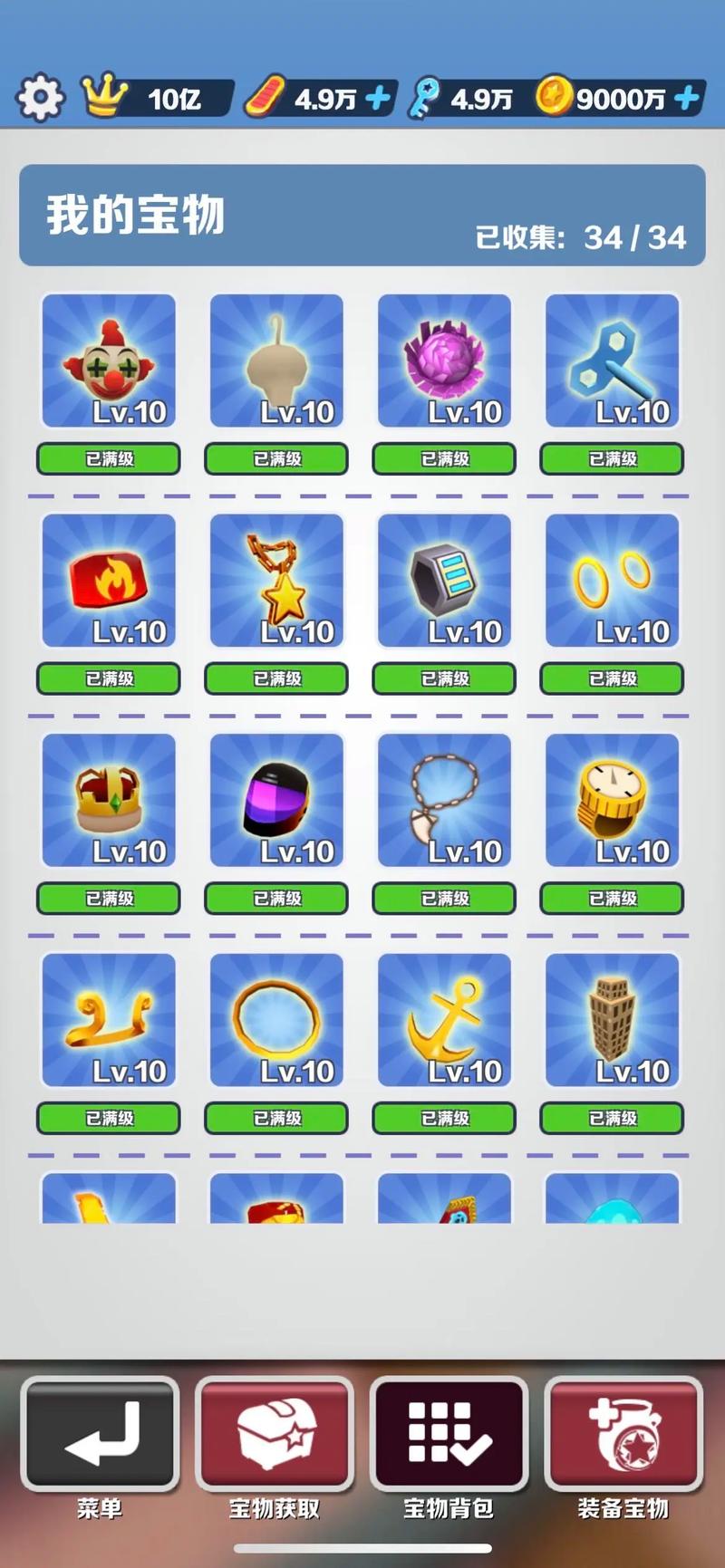Return to 菜单 menu
725x1568 pixels.
[x=100, y=1434]
